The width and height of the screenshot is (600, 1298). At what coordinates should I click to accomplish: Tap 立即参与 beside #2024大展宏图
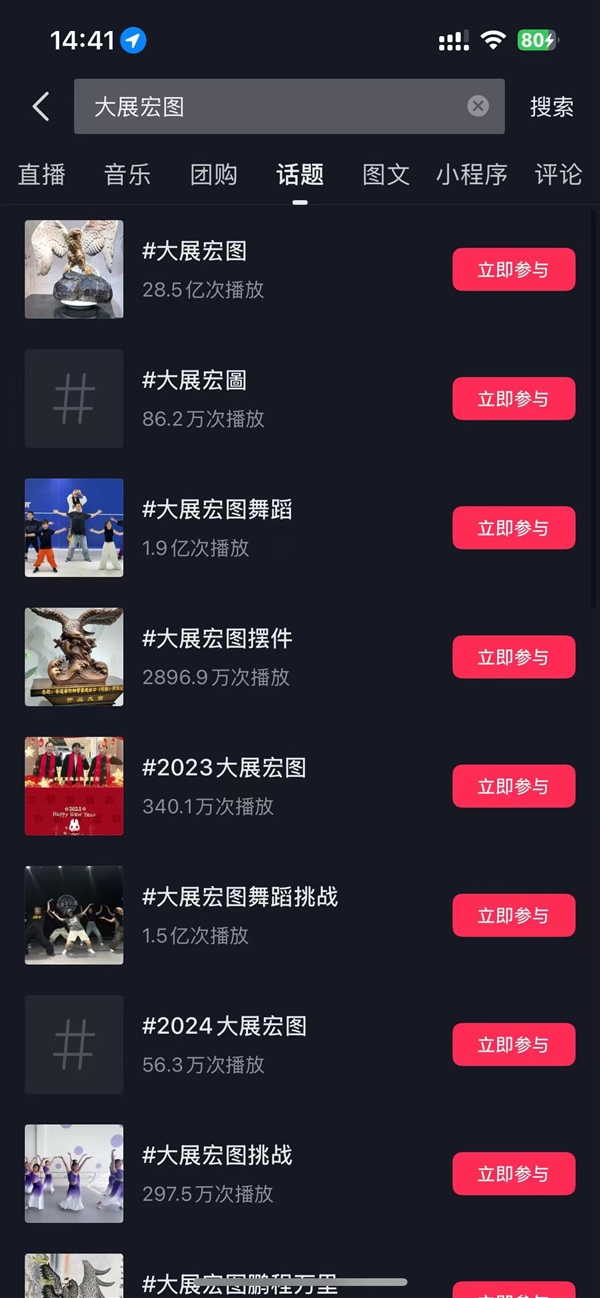513,1044
